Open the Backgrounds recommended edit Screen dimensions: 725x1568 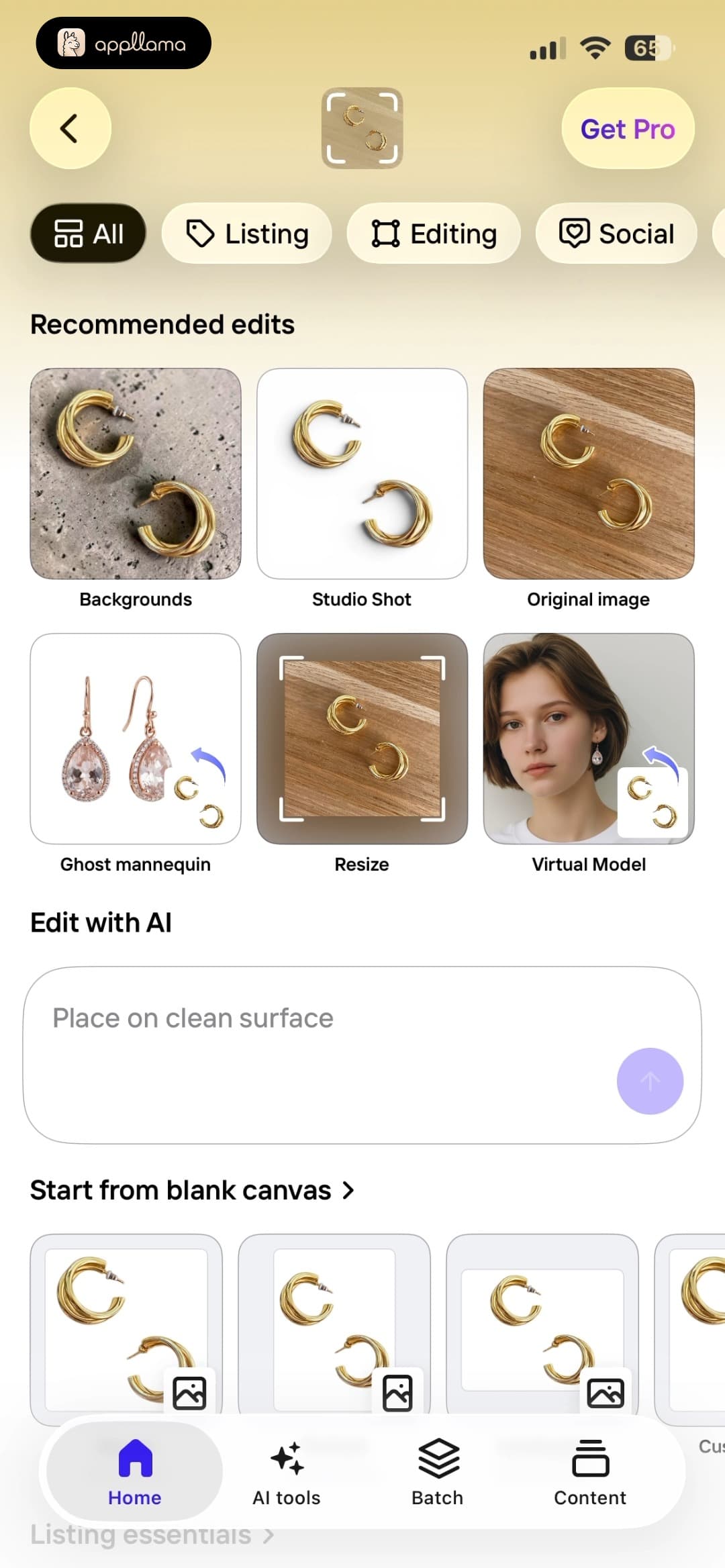point(136,474)
